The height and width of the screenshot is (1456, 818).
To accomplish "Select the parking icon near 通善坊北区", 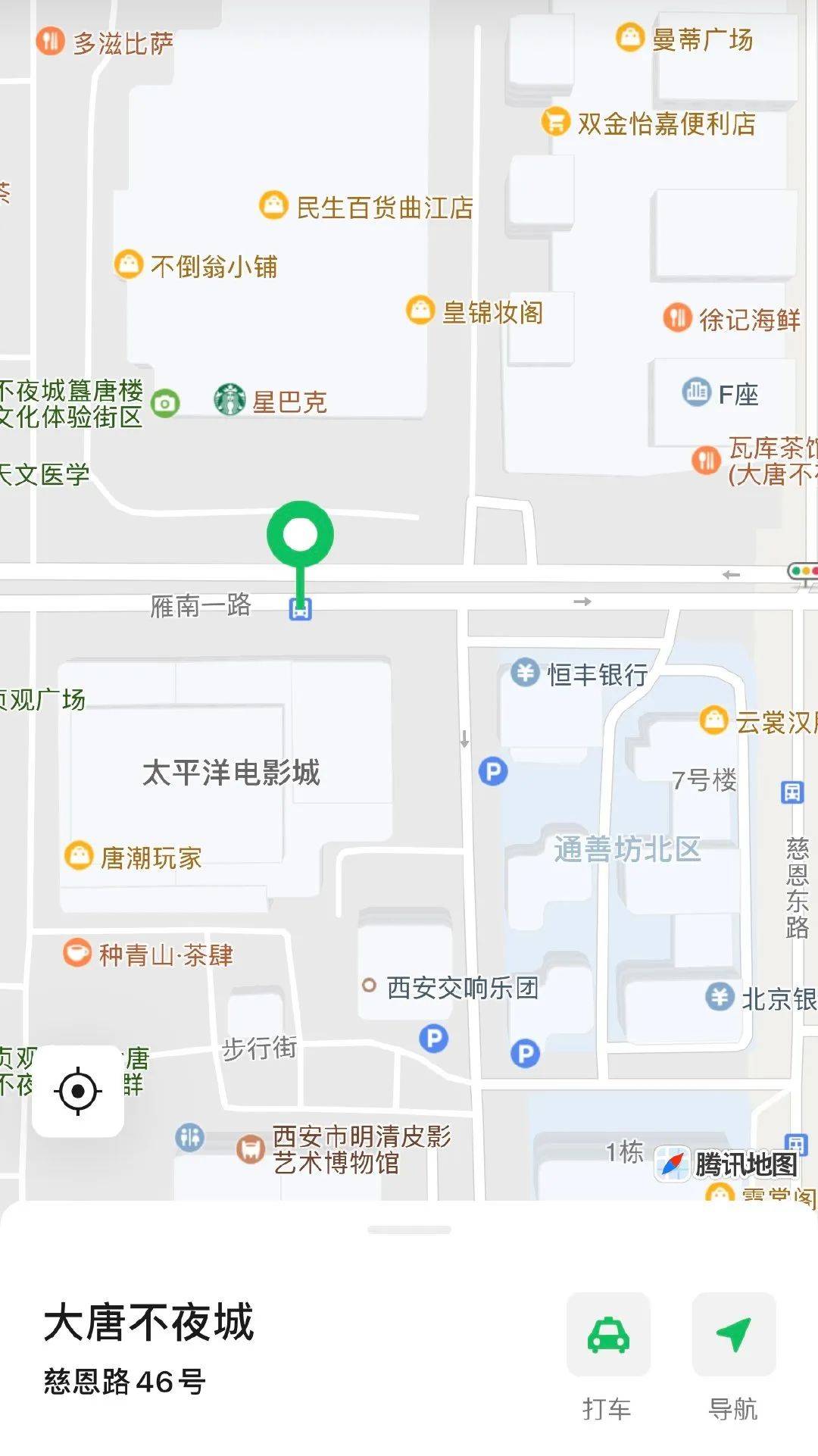I will click(x=492, y=772).
